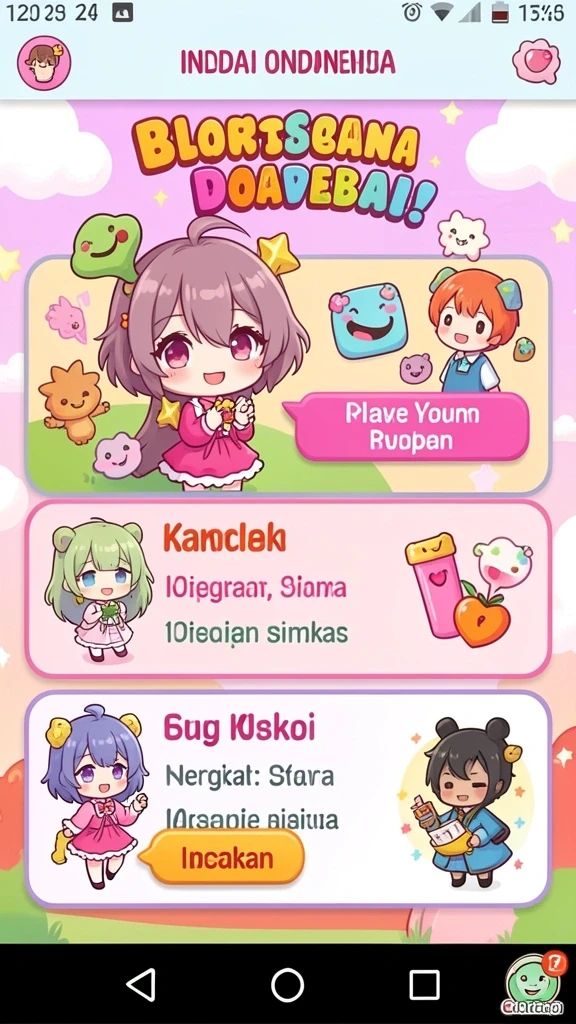Open the profile avatar in the top bar
The height and width of the screenshot is (1024, 576).
point(44,63)
